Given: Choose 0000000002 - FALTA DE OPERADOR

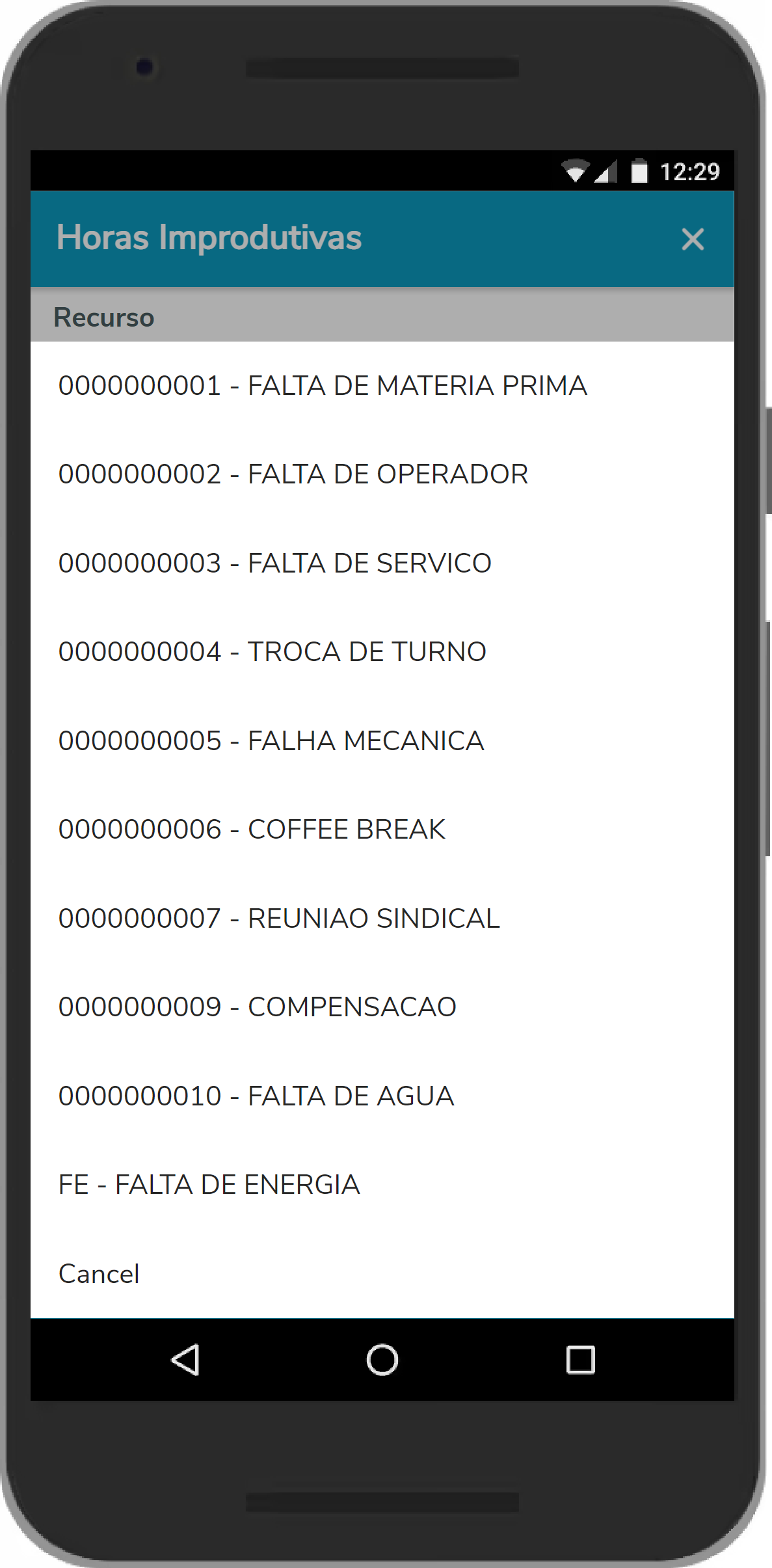Looking at the screenshot, I should pos(293,474).
